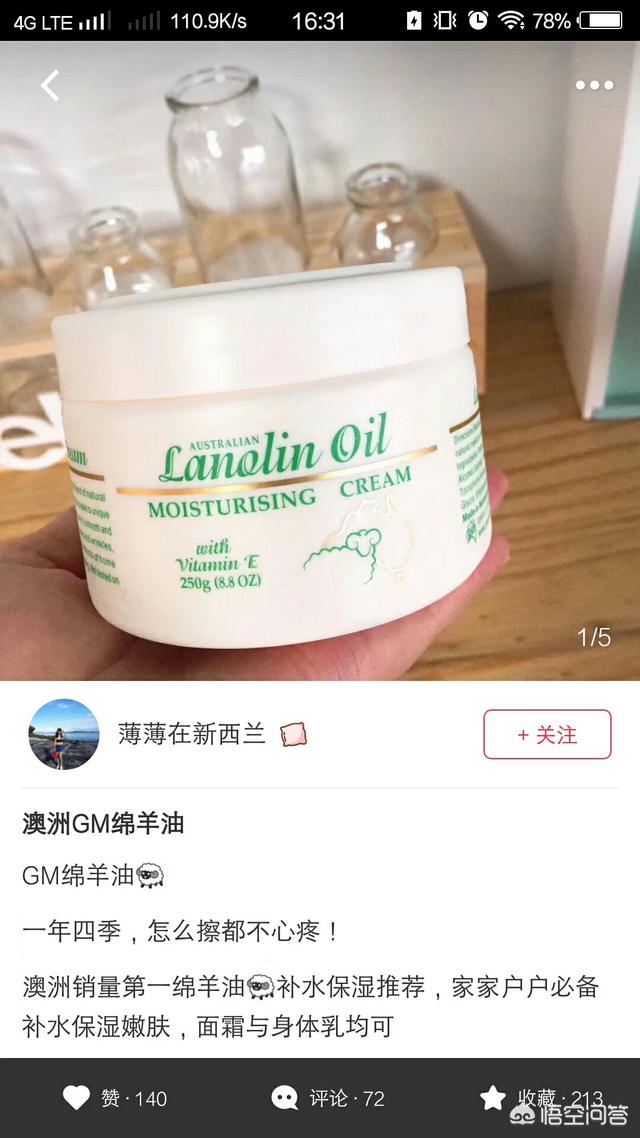Open 薄薄在新西兰's profile avatar
The width and height of the screenshot is (640, 1138).
(x=64, y=734)
